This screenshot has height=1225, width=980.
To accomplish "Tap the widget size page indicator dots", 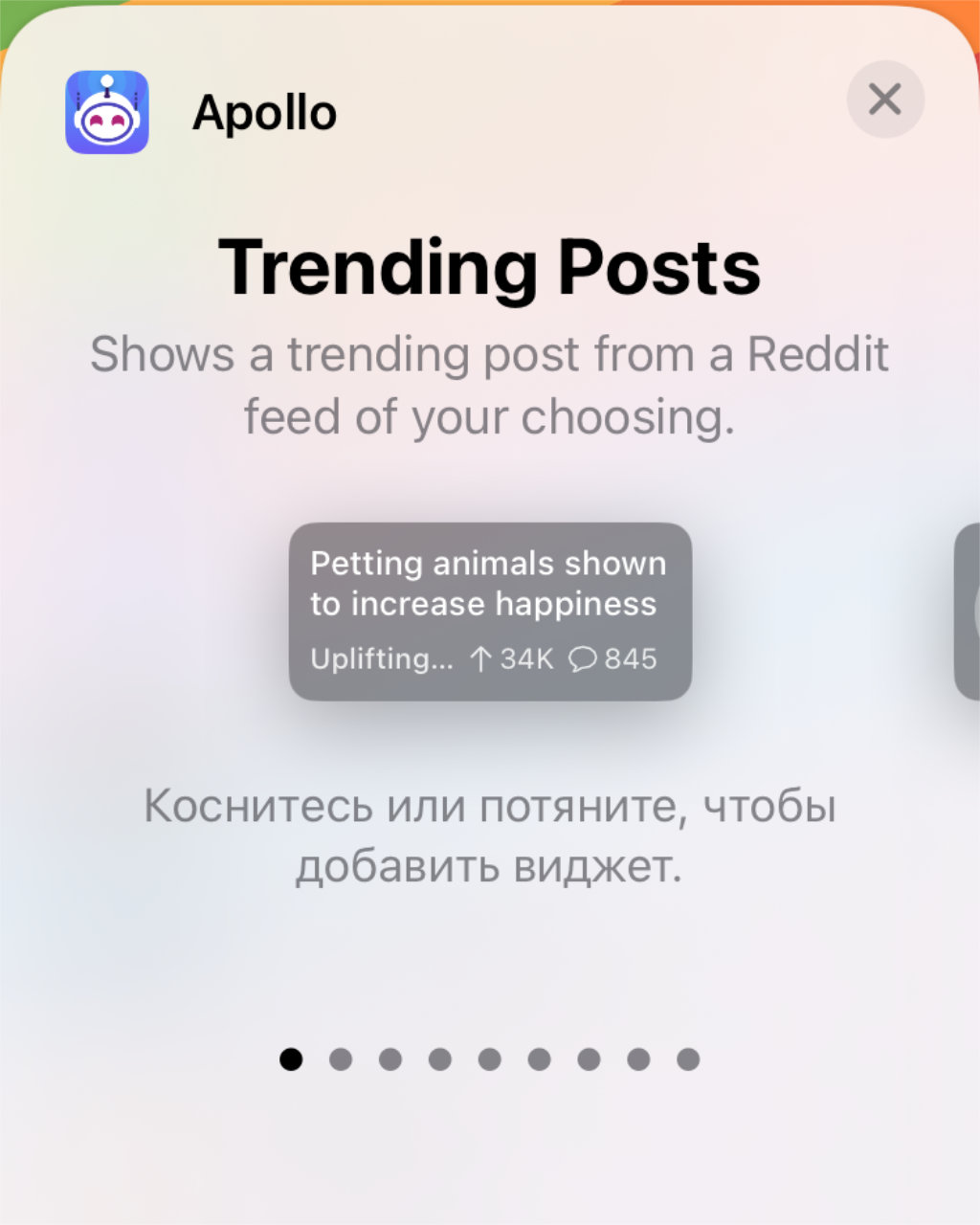I will click(x=489, y=1059).
